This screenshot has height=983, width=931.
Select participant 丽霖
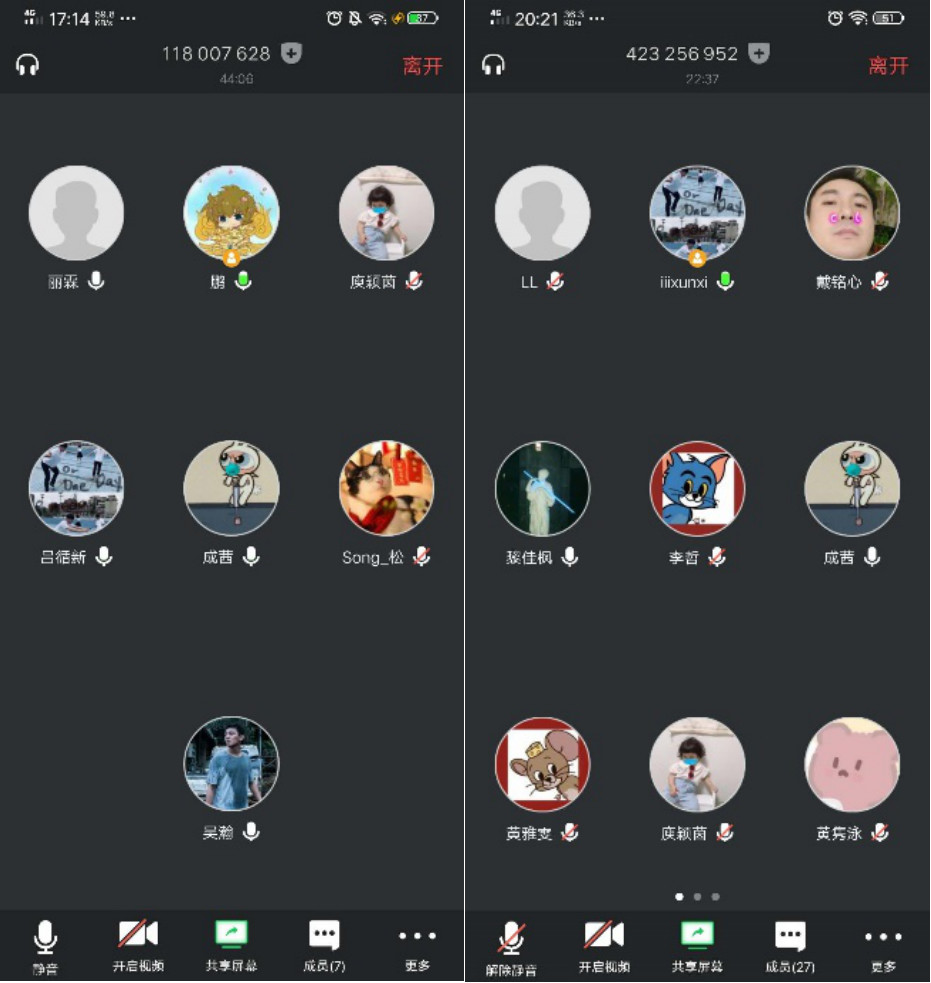[x=76, y=213]
